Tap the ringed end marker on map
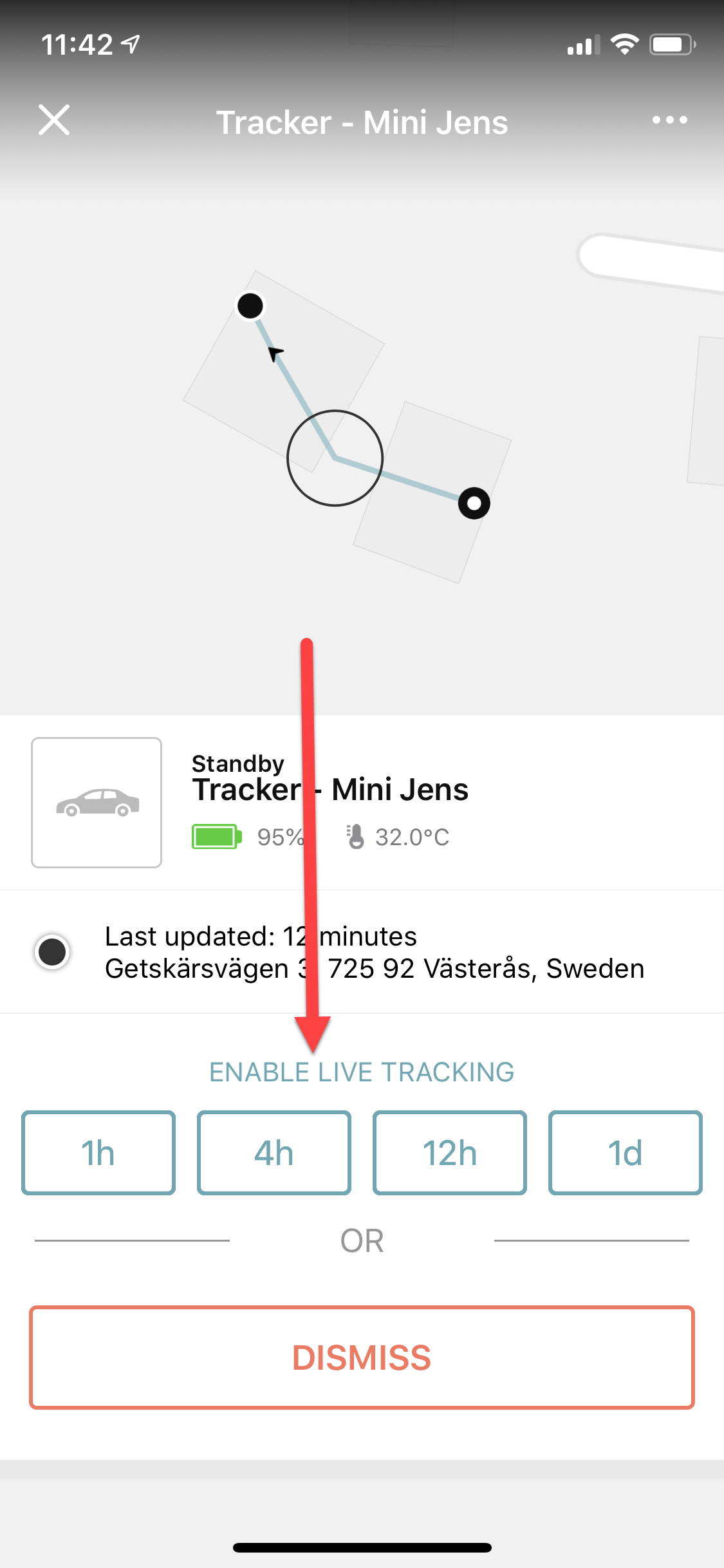Screen dimensions: 724x1568 point(474,503)
